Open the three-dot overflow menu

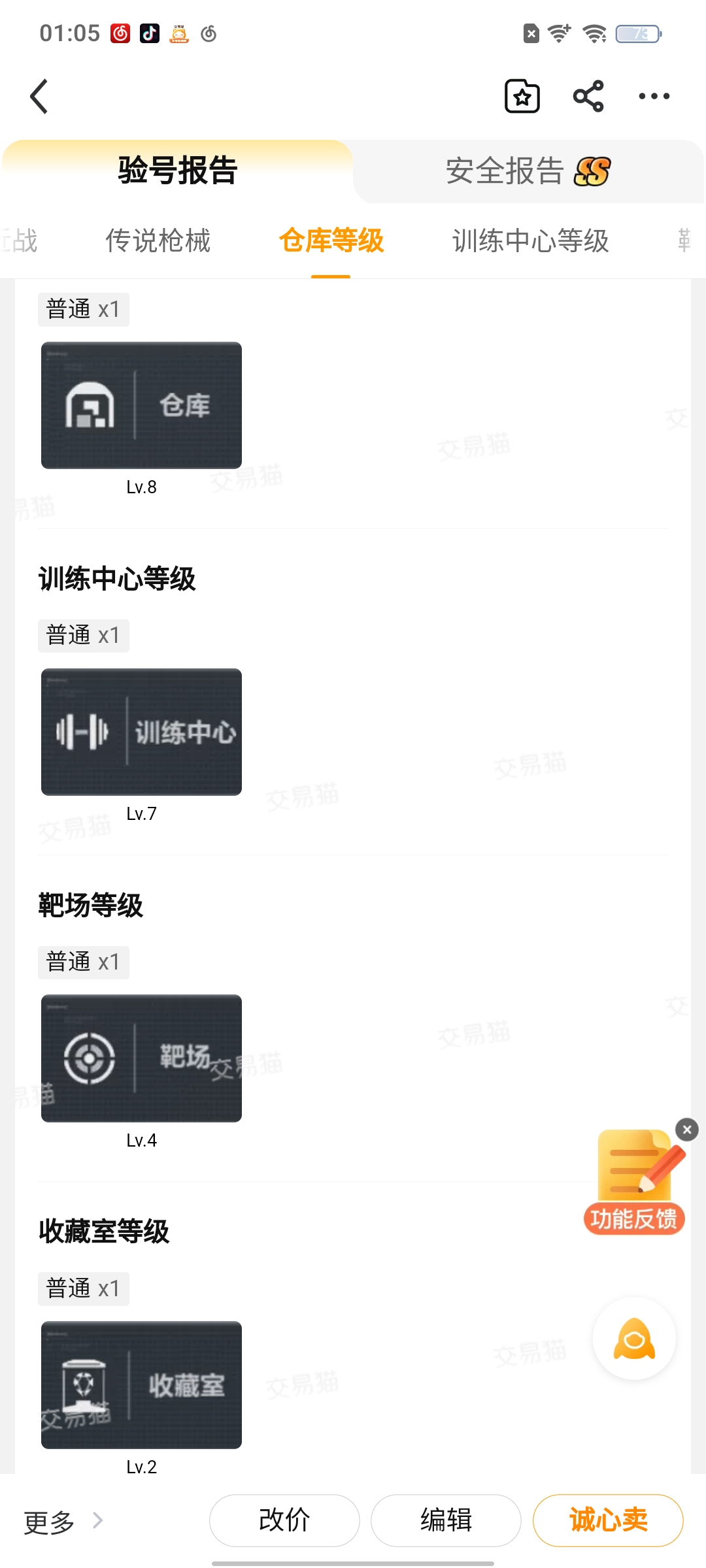coord(654,97)
